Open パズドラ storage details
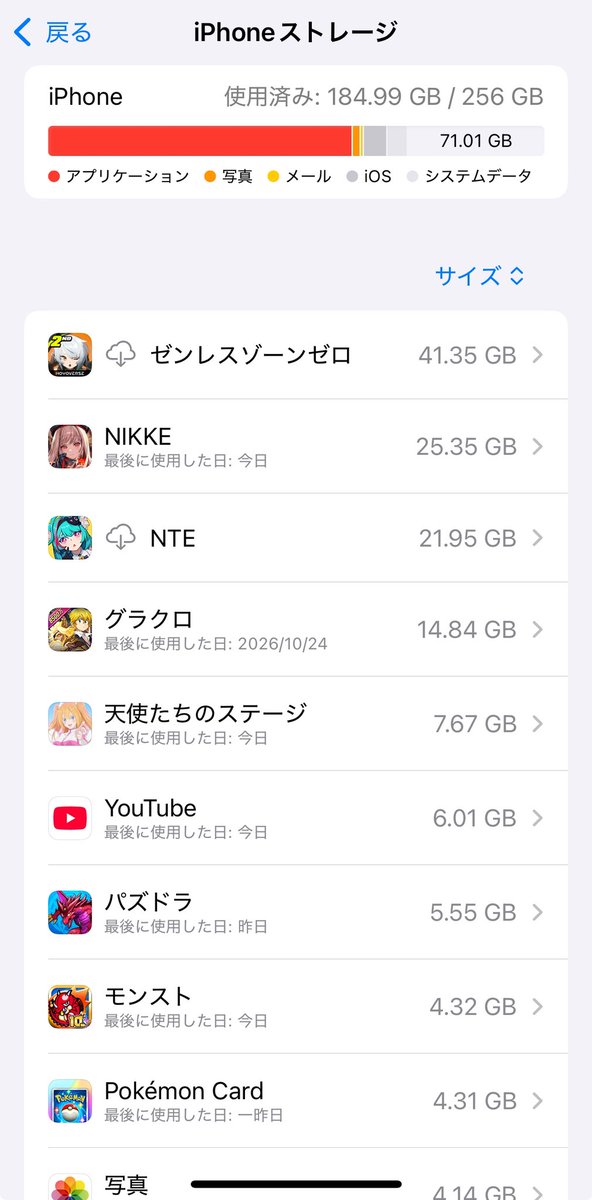 [x=296, y=912]
